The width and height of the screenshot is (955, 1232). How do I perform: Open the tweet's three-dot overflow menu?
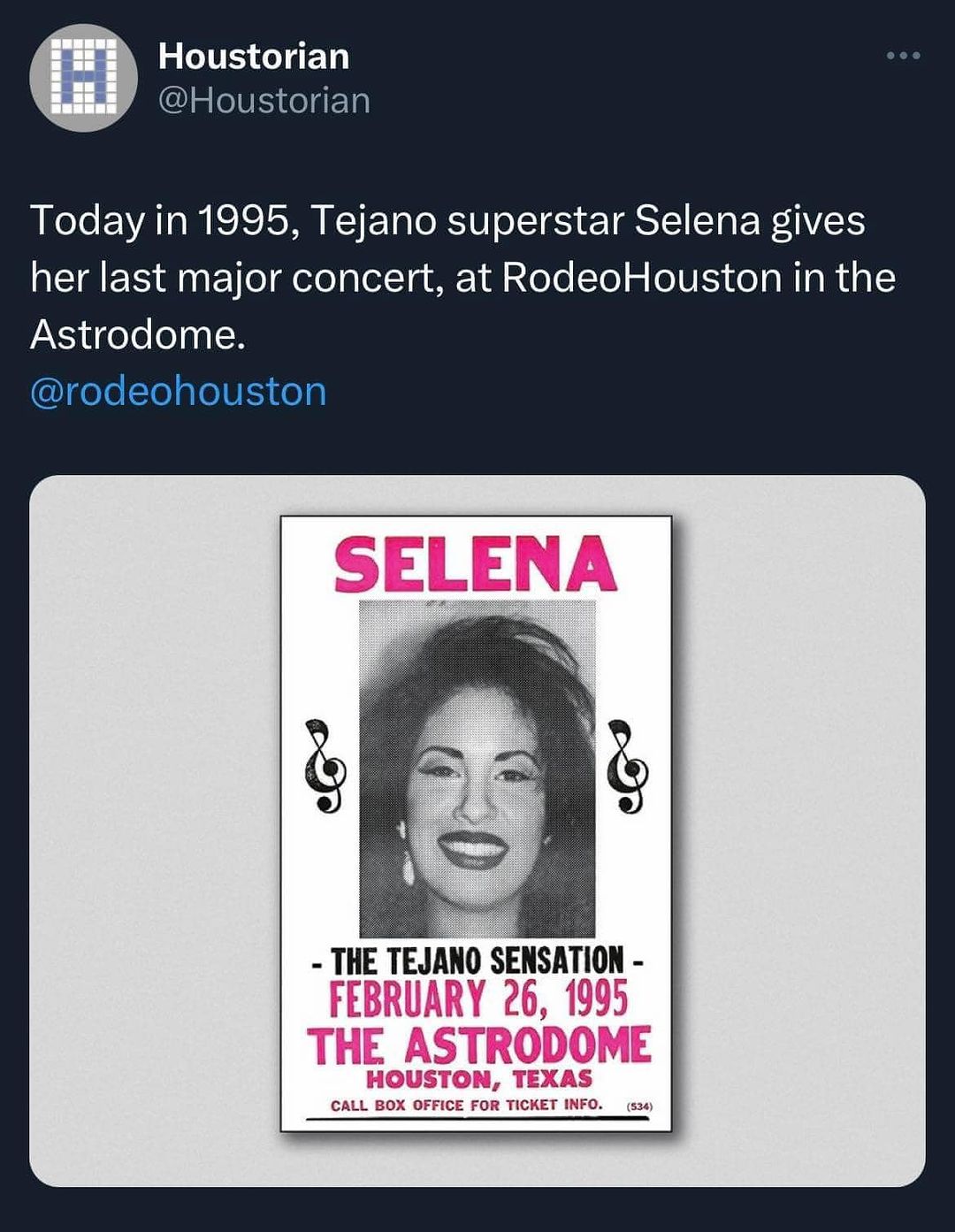pyautogui.click(x=904, y=56)
